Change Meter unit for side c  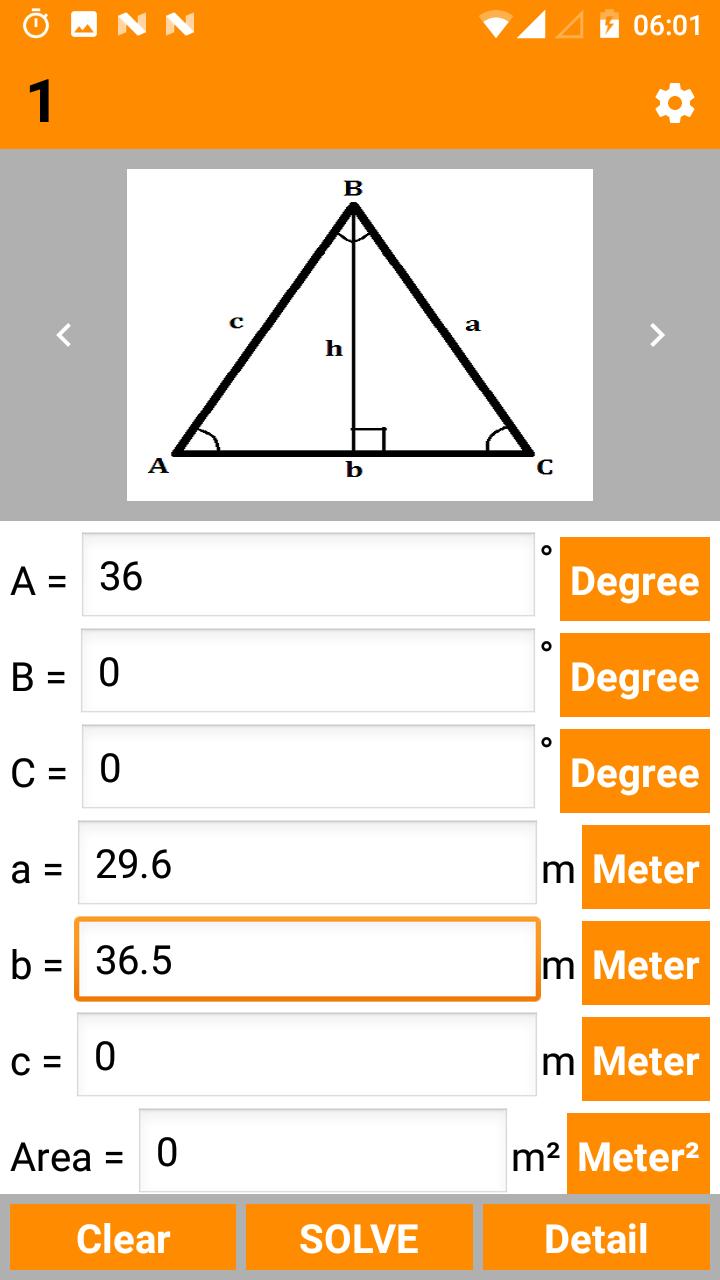tap(645, 1061)
